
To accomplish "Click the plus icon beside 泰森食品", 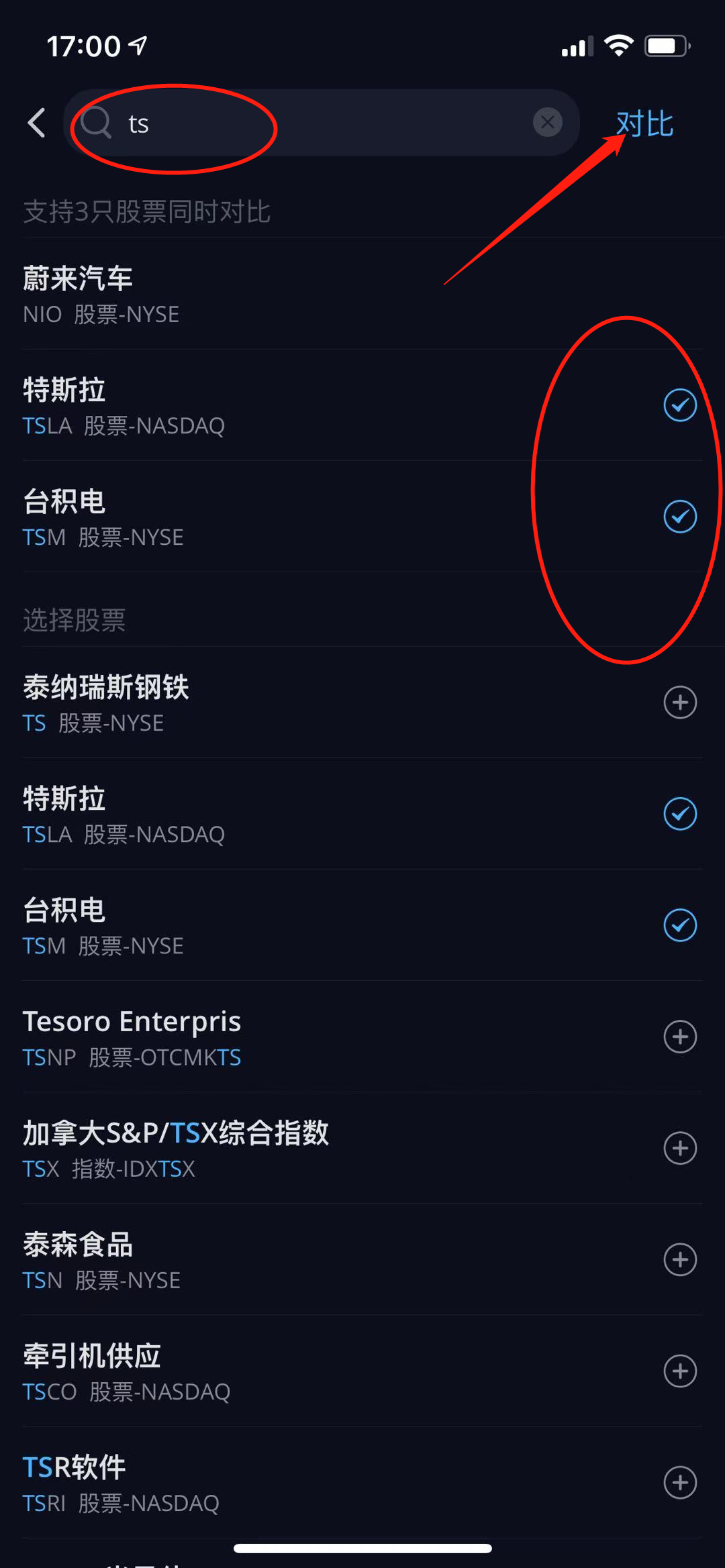I will (x=680, y=1259).
